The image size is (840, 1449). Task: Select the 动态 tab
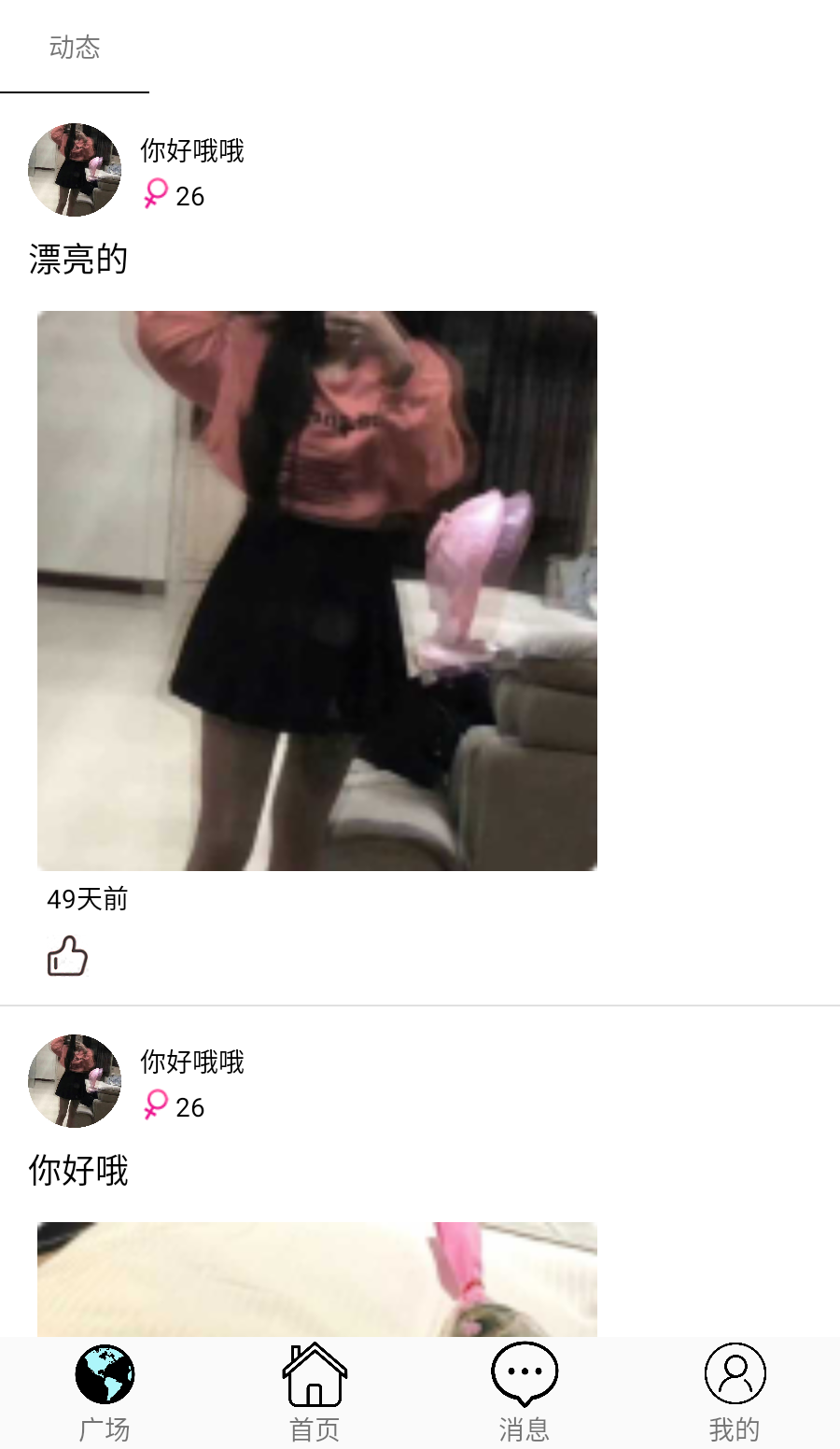click(75, 48)
